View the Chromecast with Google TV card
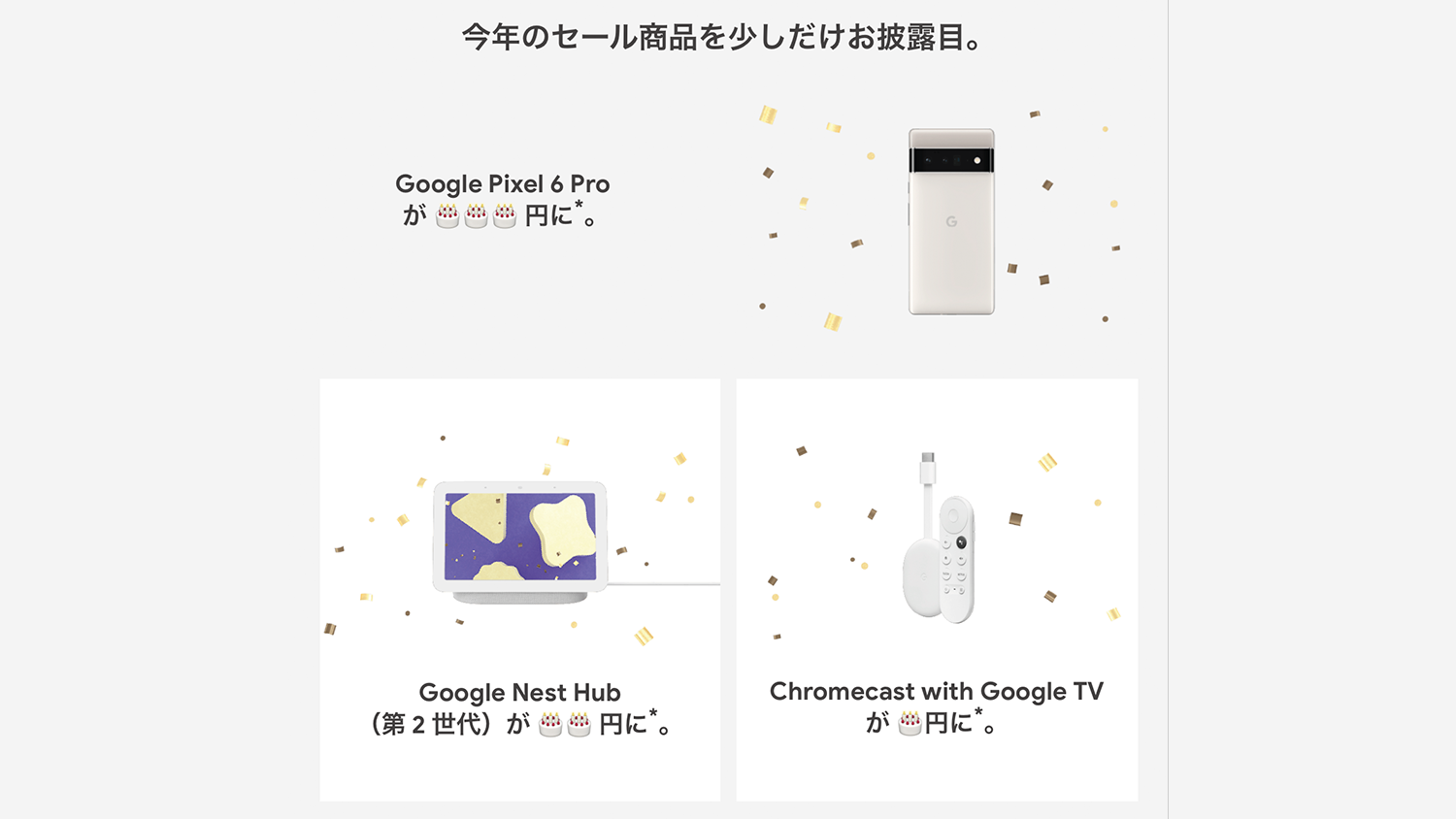Image resolution: width=1456 pixels, height=819 pixels. point(937,589)
